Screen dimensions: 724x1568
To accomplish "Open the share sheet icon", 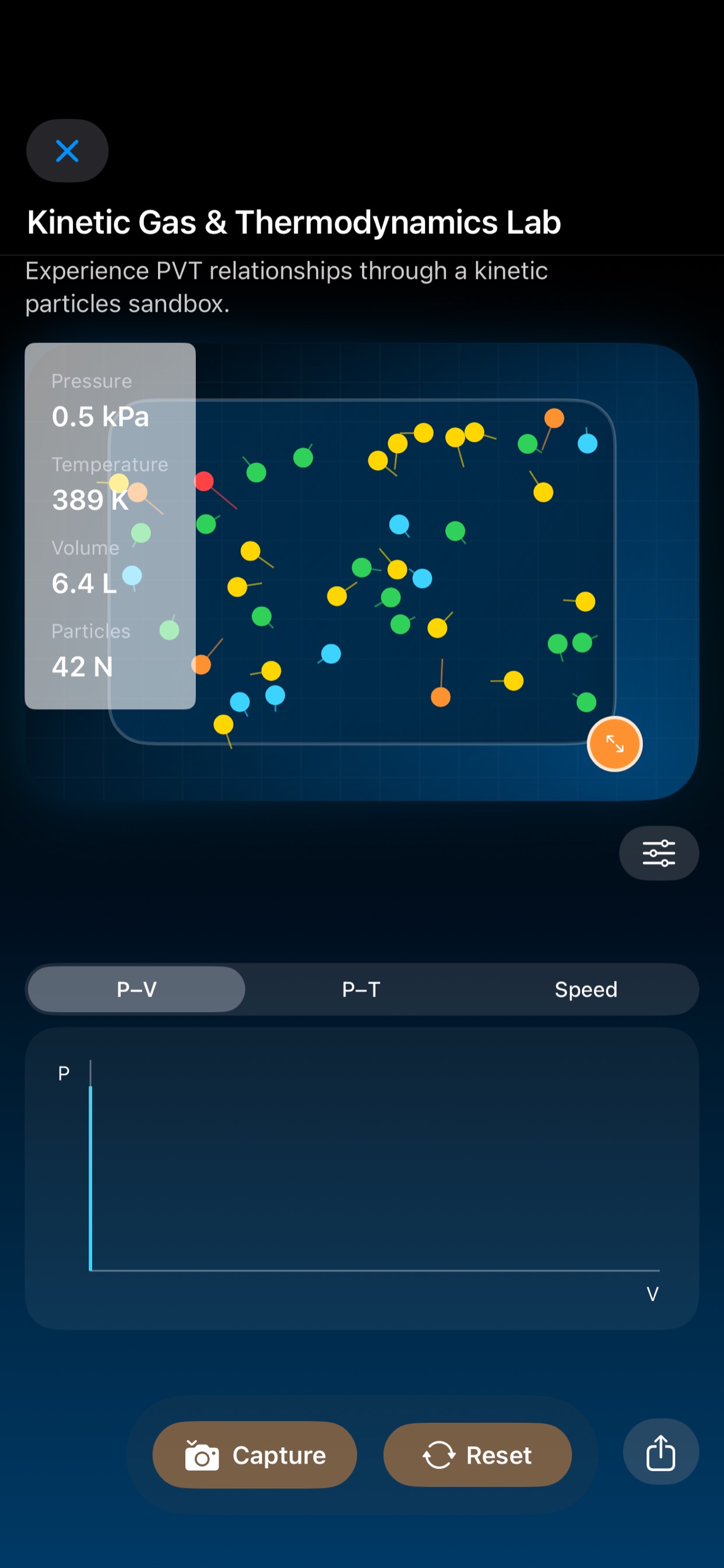I will point(660,1454).
